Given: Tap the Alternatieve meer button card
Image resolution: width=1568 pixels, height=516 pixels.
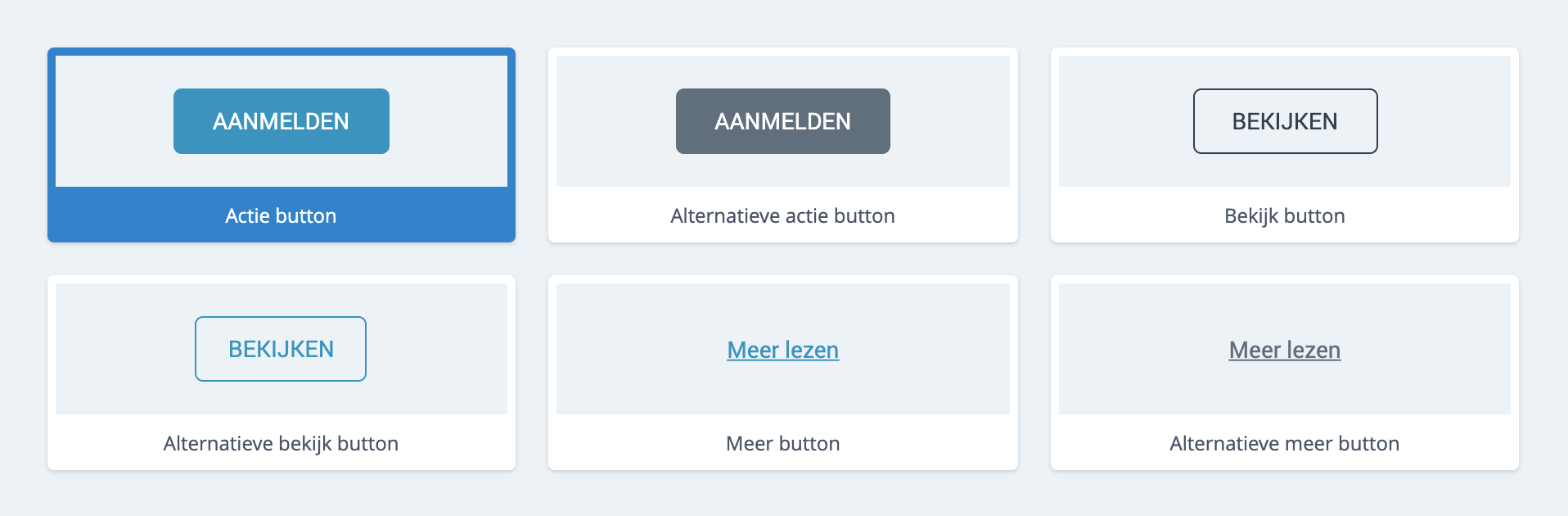Looking at the screenshot, I should (1284, 373).
